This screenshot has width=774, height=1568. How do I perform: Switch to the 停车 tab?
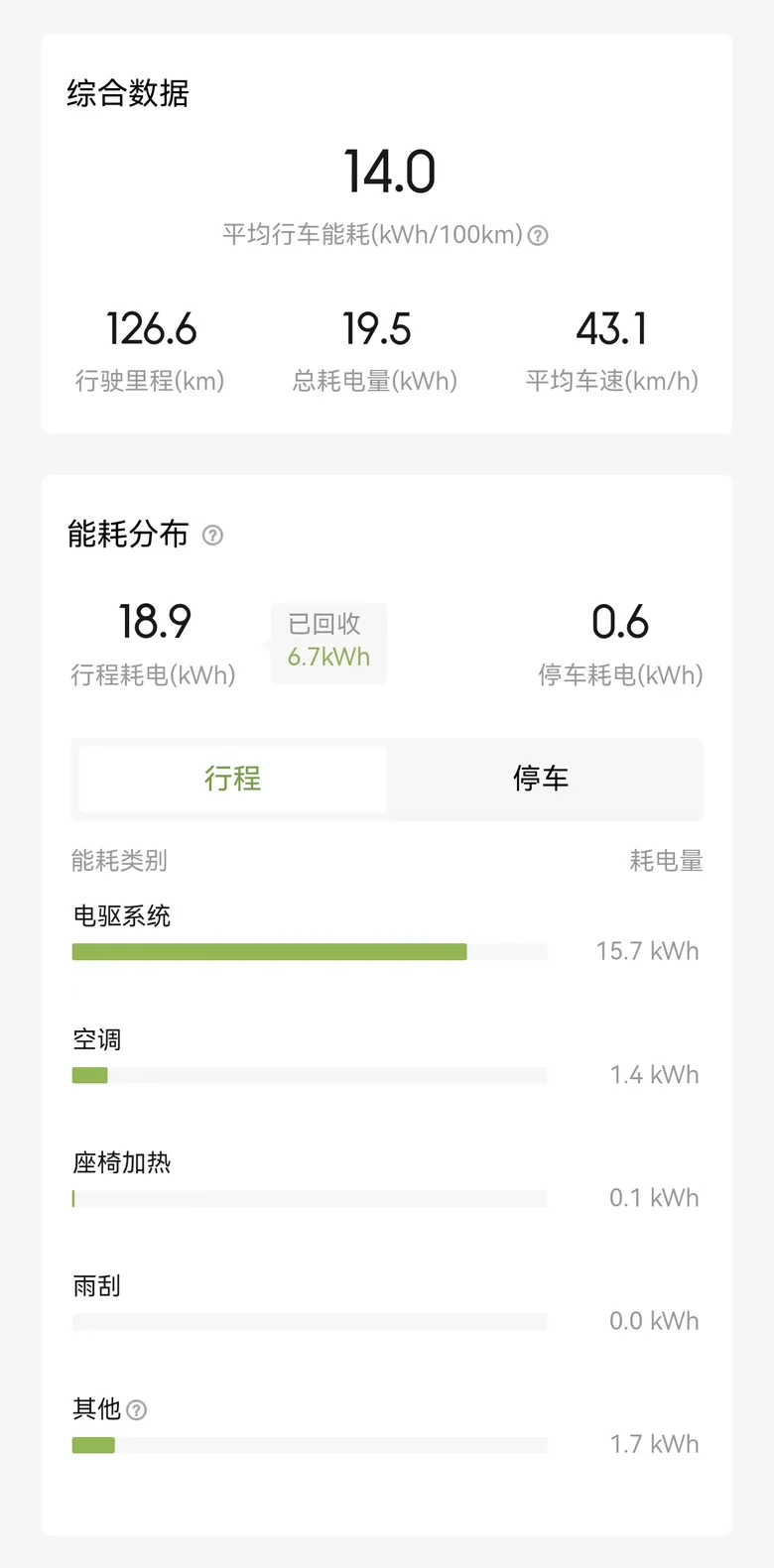click(541, 779)
